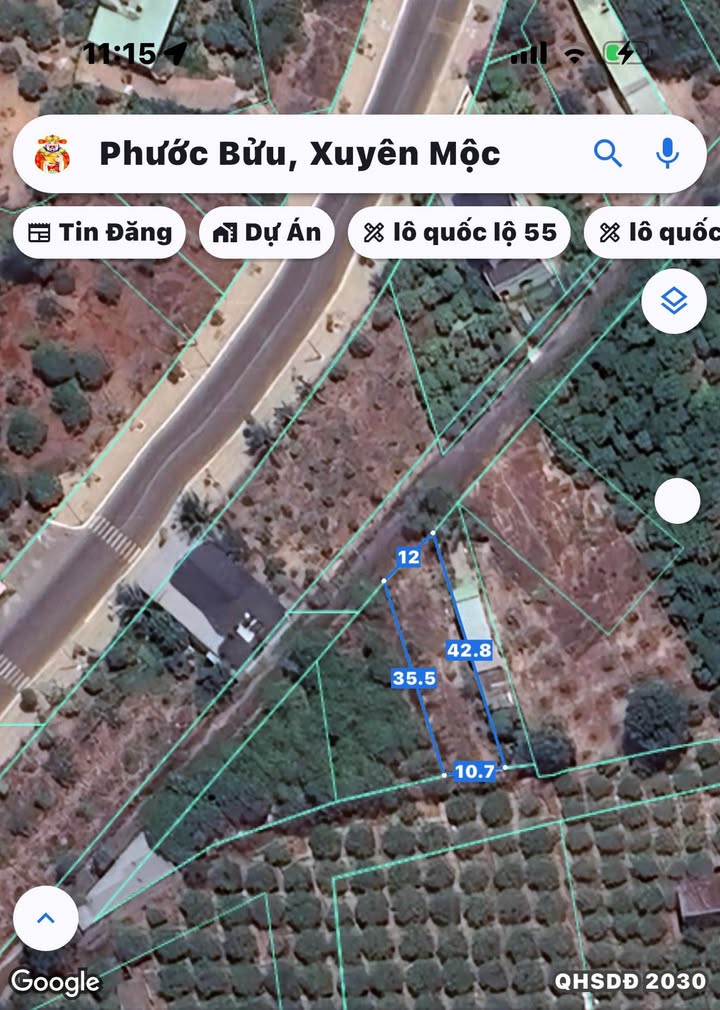Open the Tin Đăng listings chip
720x1010 pixels.
pyautogui.click(x=99, y=233)
